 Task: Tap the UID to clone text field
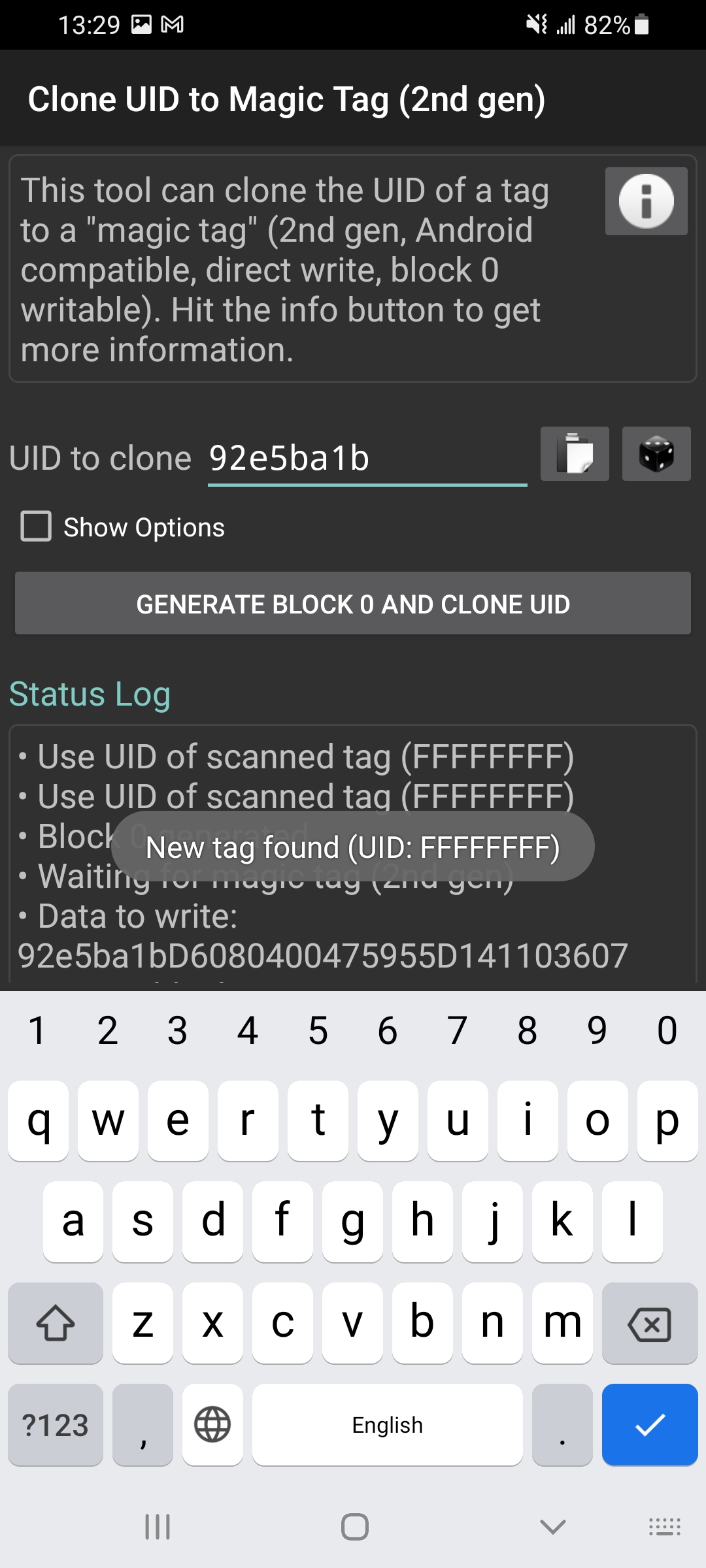click(367, 459)
